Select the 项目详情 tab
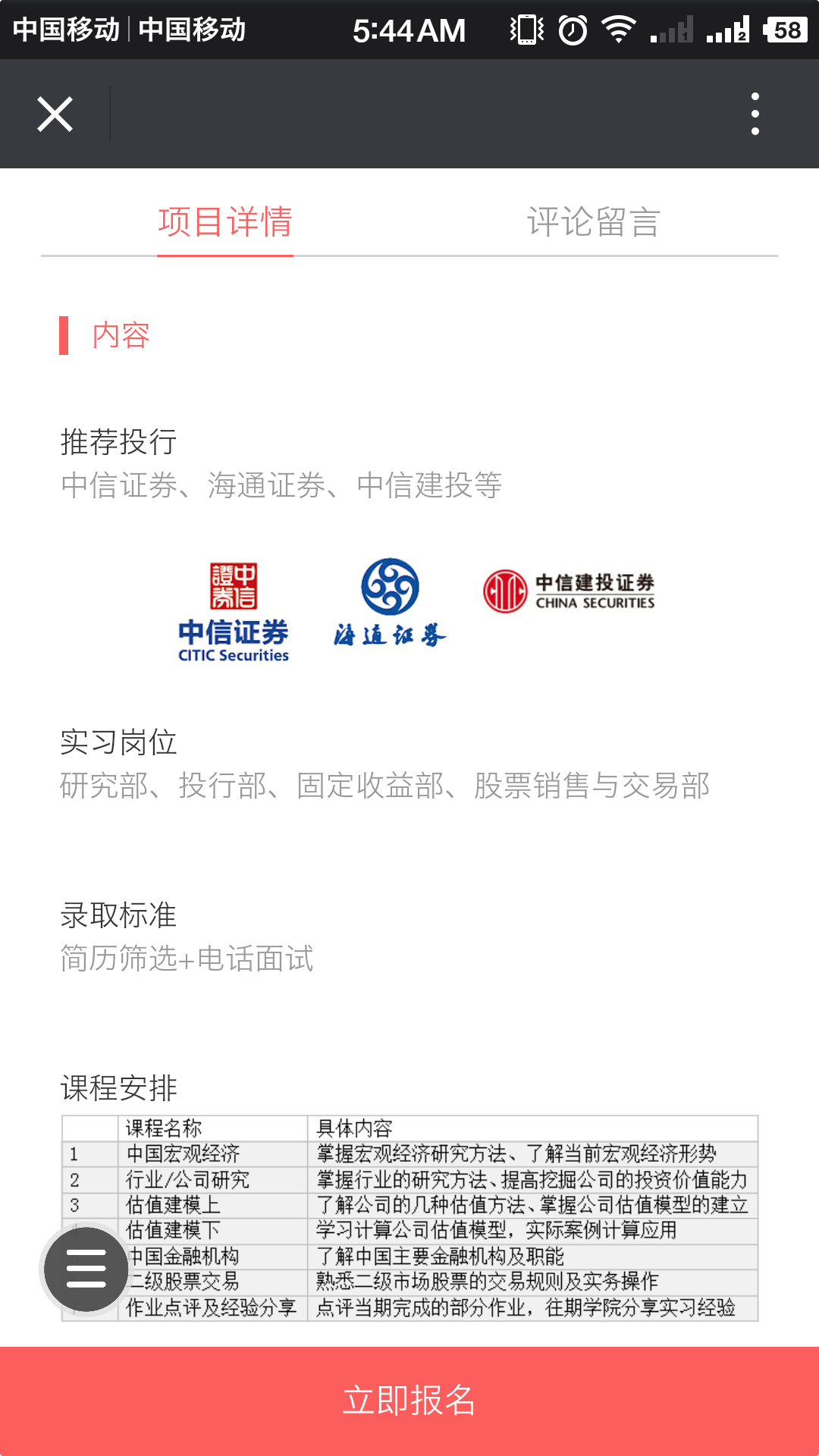 click(225, 222)
